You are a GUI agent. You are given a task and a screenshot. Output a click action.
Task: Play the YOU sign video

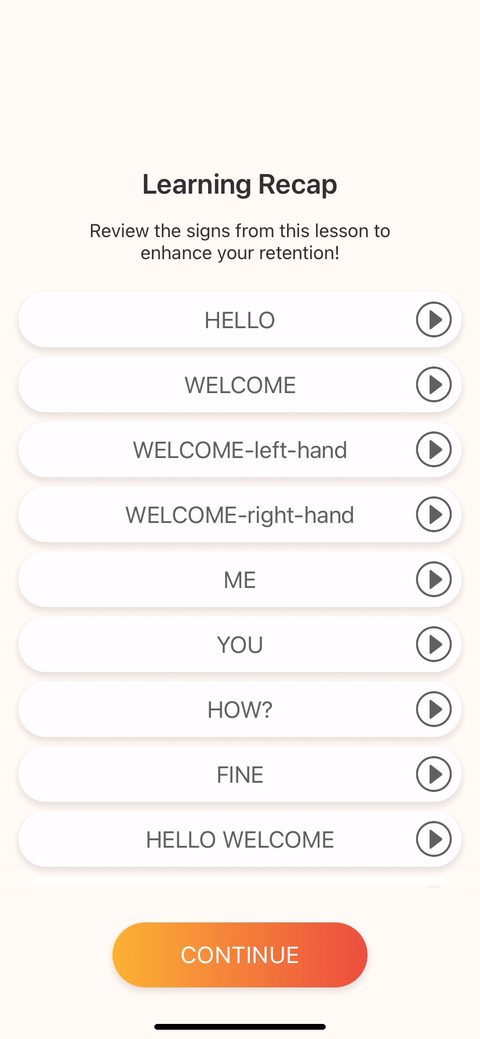point(434,645)
